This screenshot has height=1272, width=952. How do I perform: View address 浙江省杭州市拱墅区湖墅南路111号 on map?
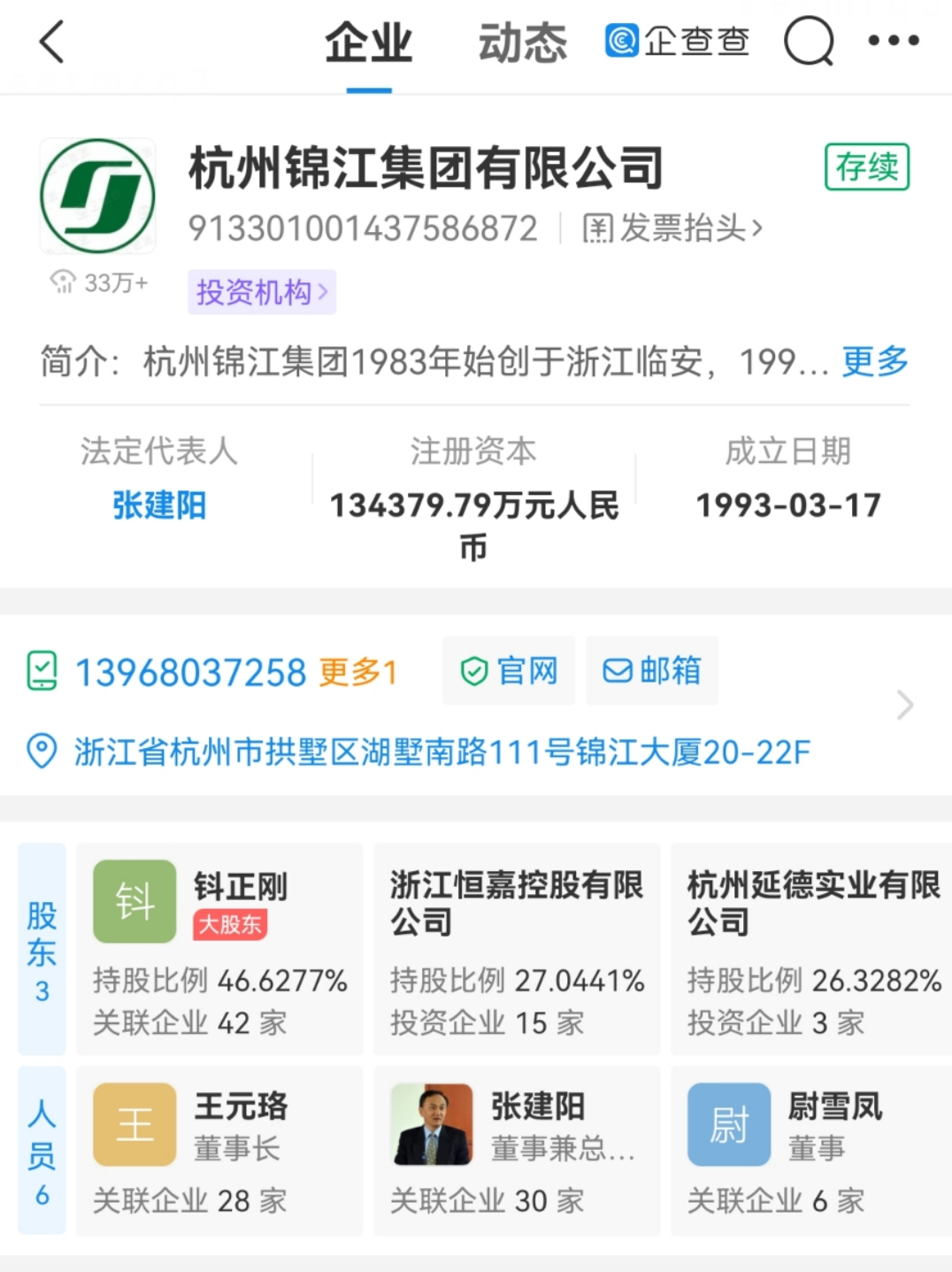pos(441,752)
